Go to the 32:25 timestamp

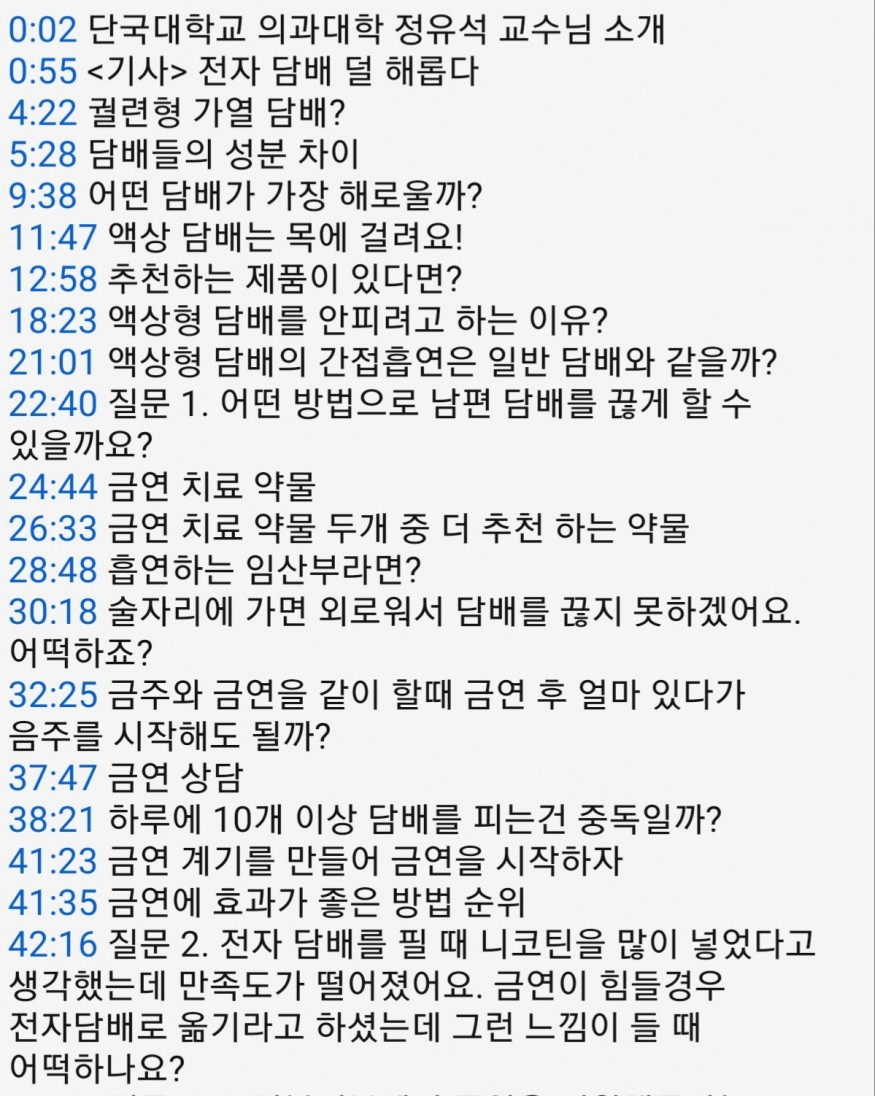coord(52,693)
